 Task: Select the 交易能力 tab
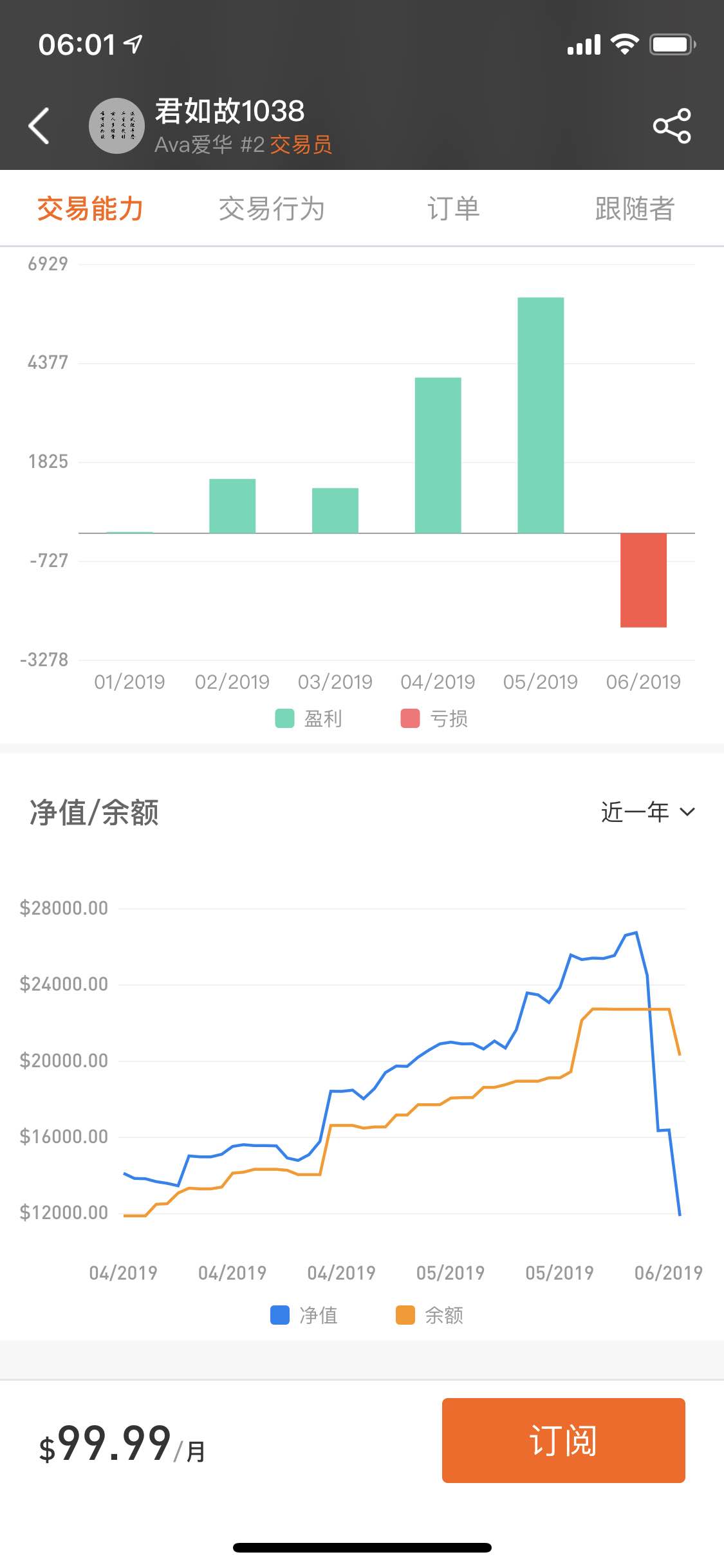(x=90, y=209)
